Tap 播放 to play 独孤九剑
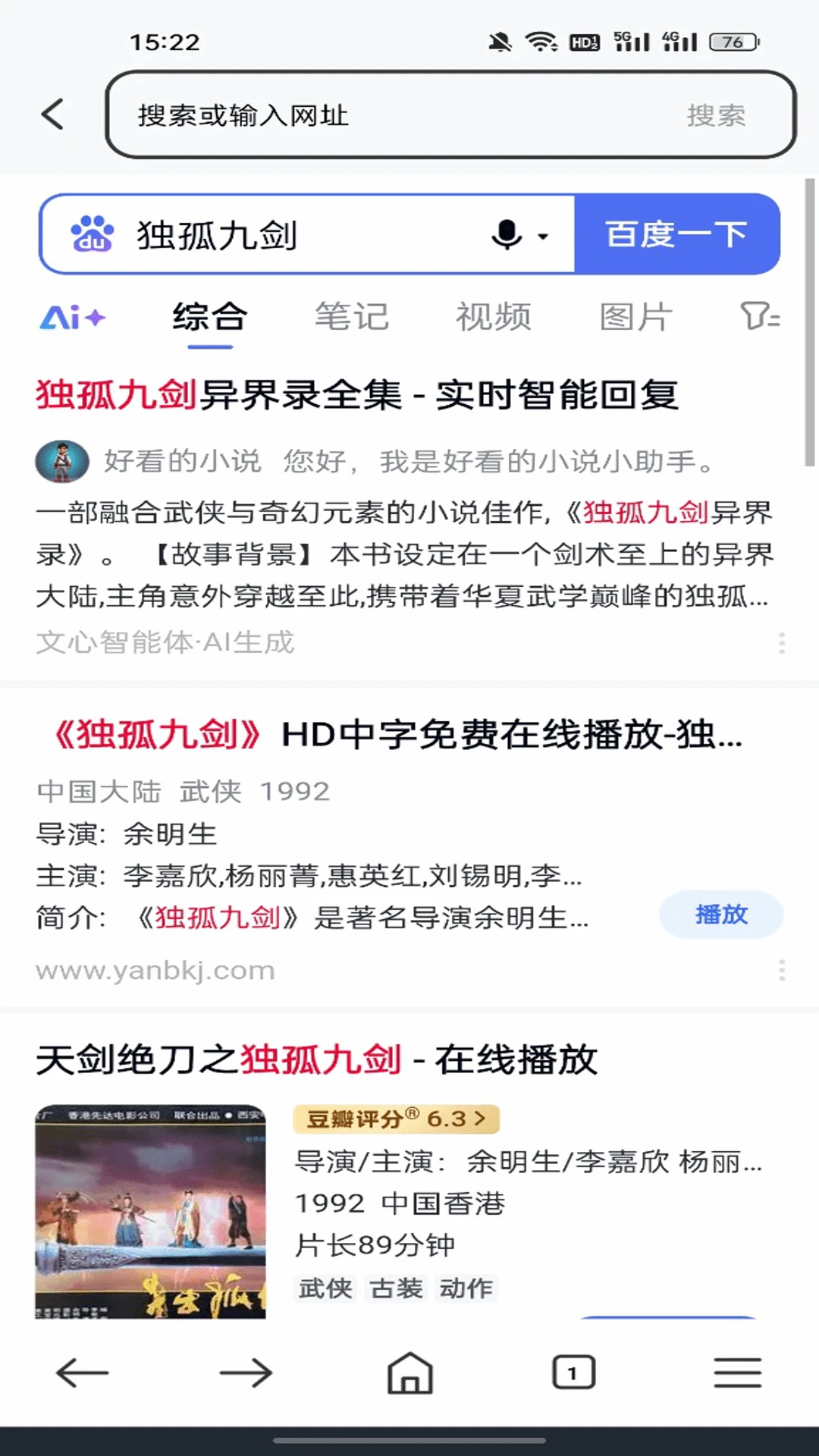 click(720, 915)
